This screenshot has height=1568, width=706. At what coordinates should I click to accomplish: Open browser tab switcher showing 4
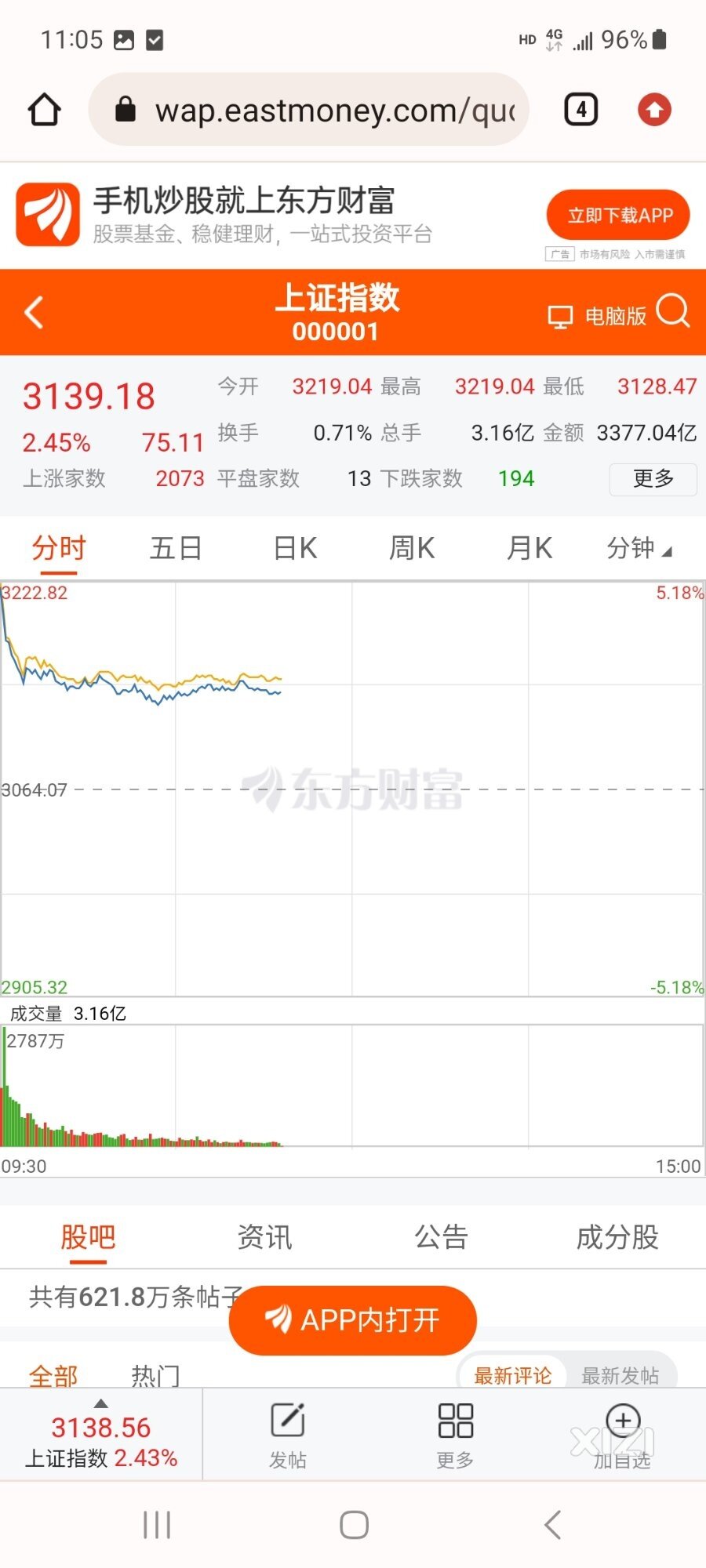click(x=581, y=110)
